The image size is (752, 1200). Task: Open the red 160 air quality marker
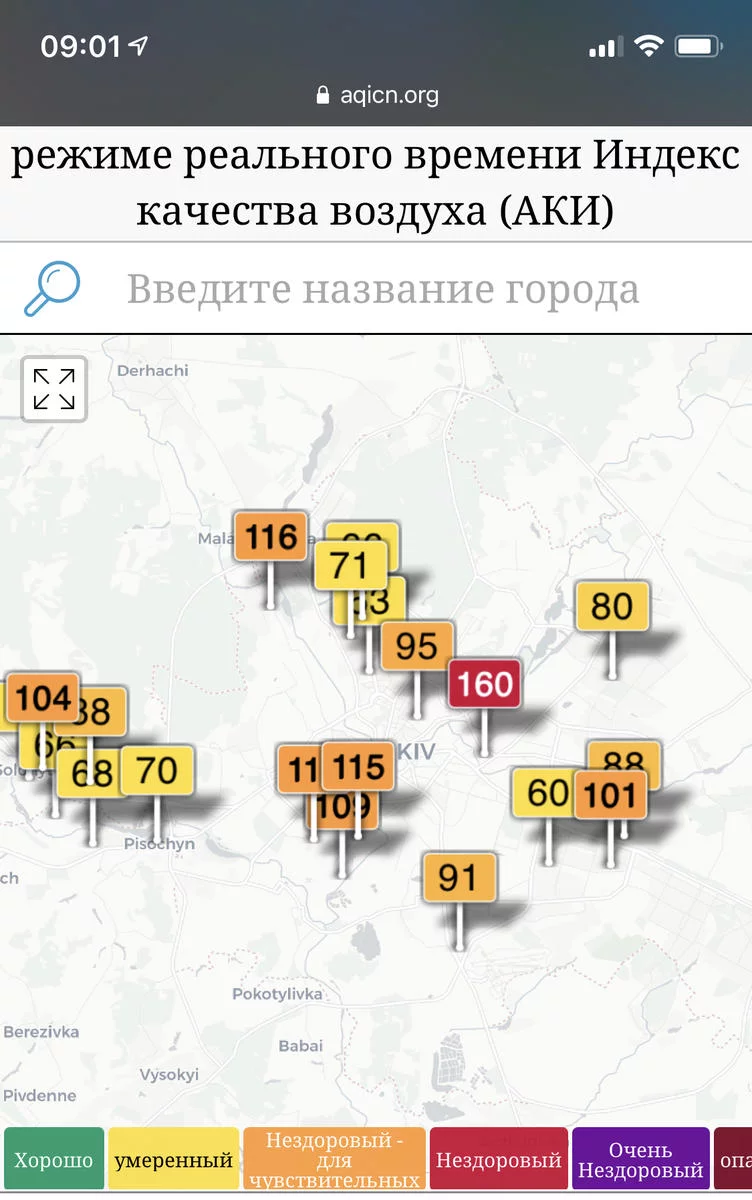click(x=485, y=685)
